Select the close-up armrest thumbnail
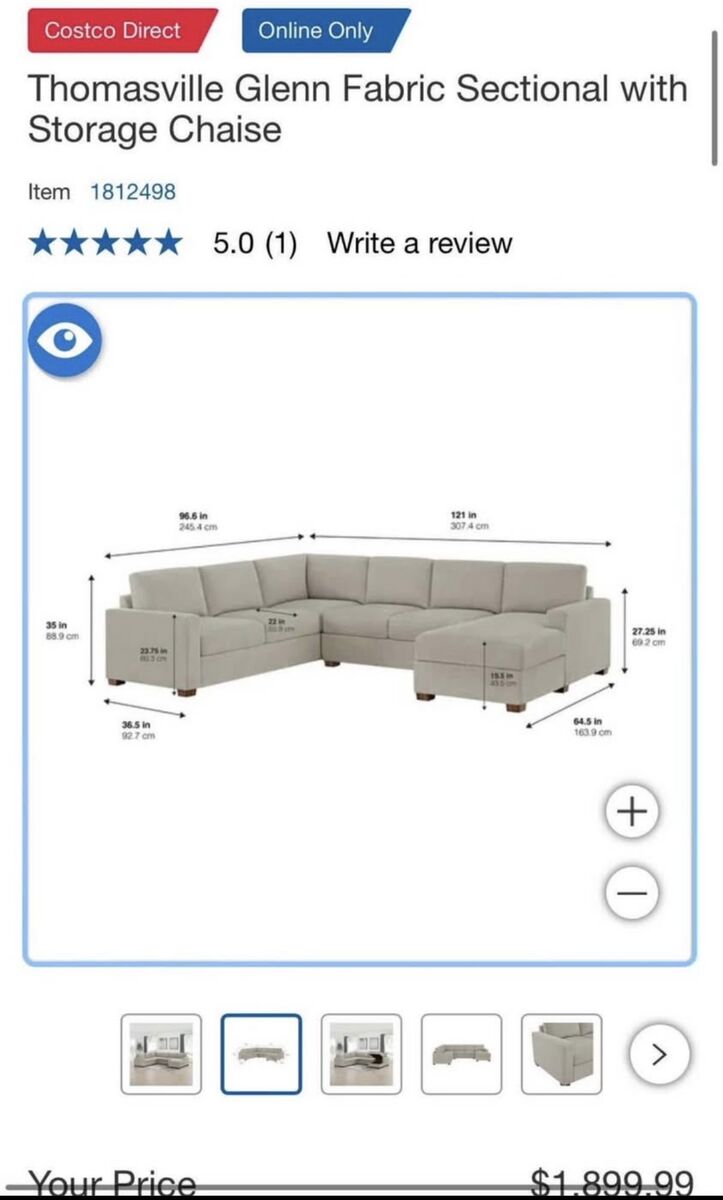723x1200 pixels. (x=561, y=1054)
